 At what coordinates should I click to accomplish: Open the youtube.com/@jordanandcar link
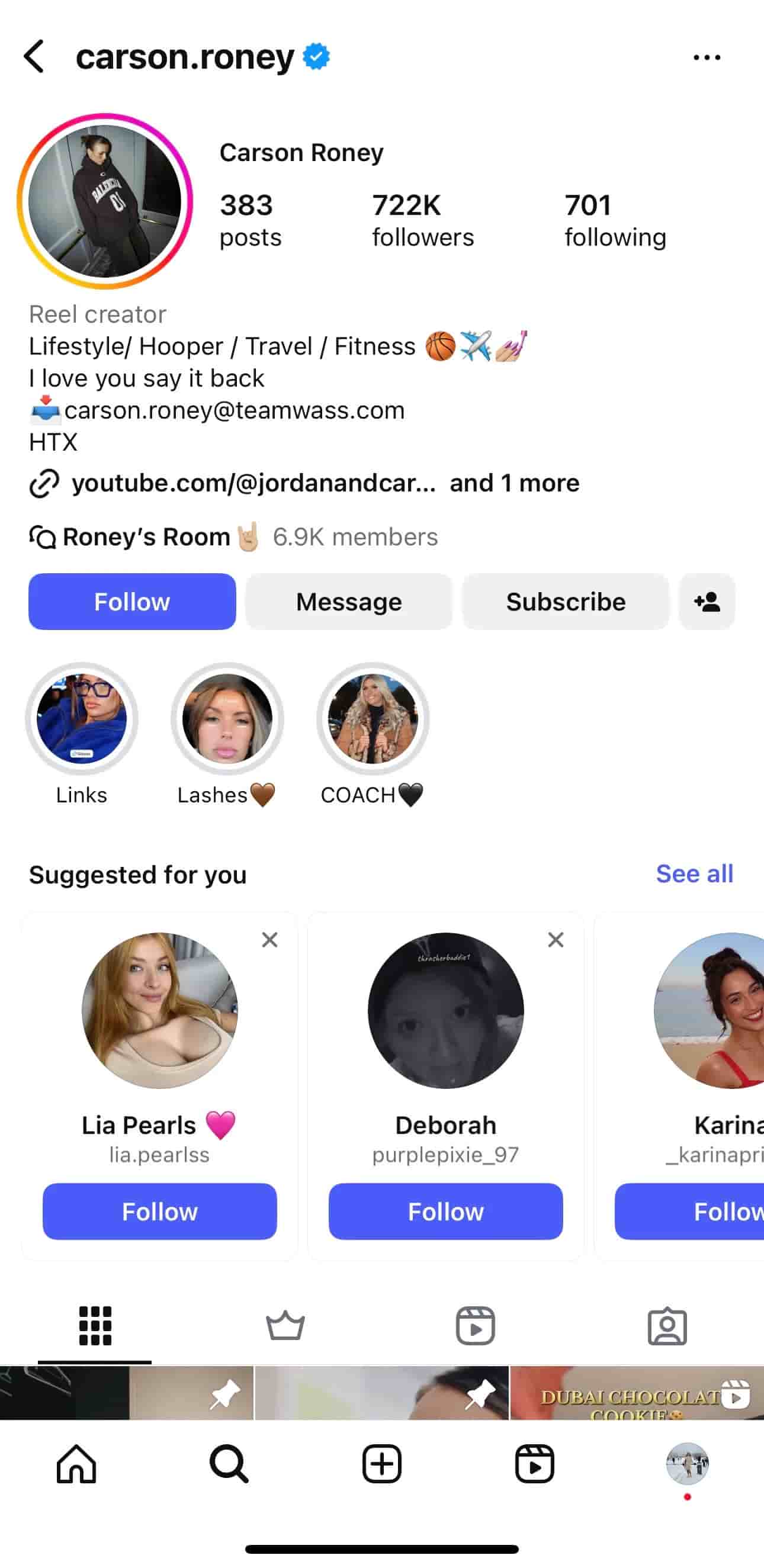253,483
